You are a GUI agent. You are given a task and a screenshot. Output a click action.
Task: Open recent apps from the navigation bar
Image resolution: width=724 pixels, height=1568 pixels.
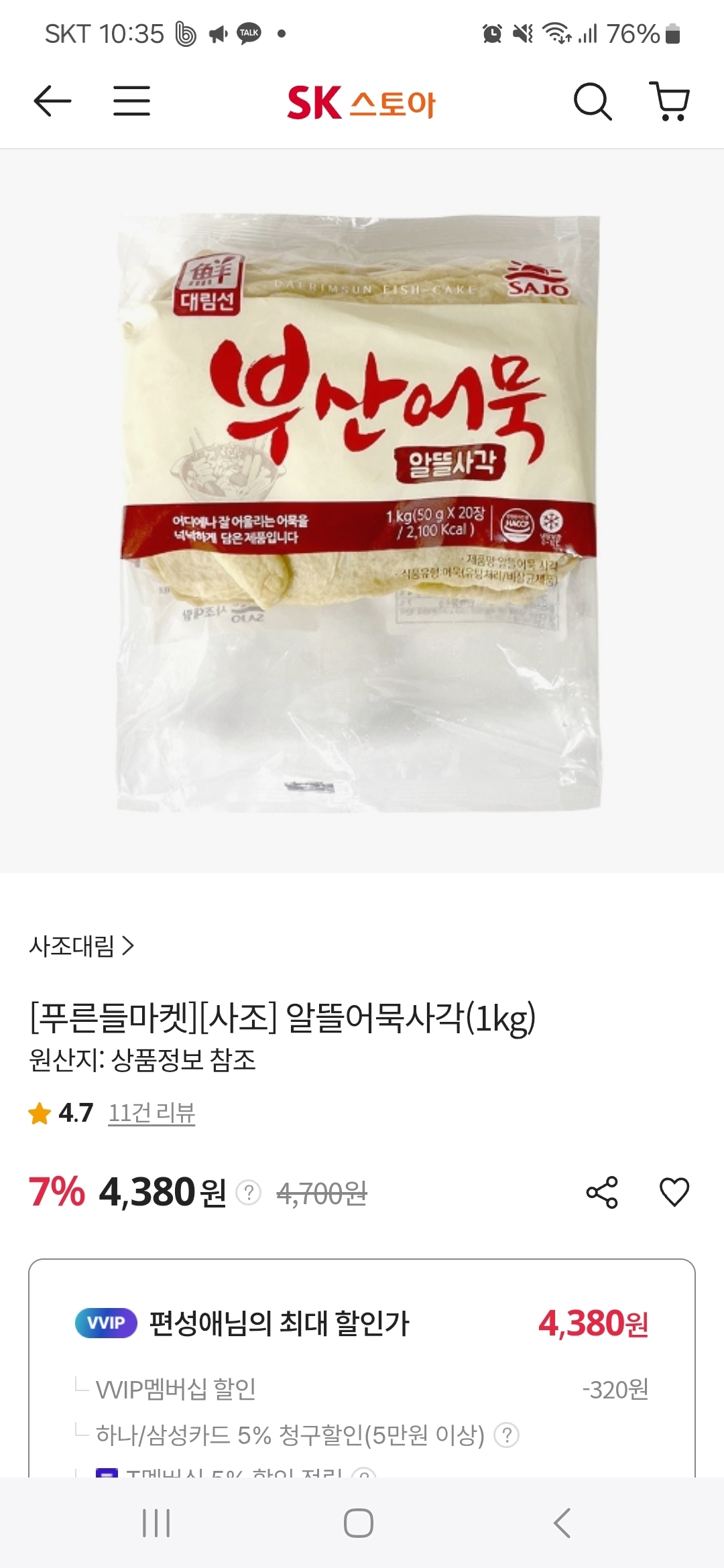pos(156,1523)
